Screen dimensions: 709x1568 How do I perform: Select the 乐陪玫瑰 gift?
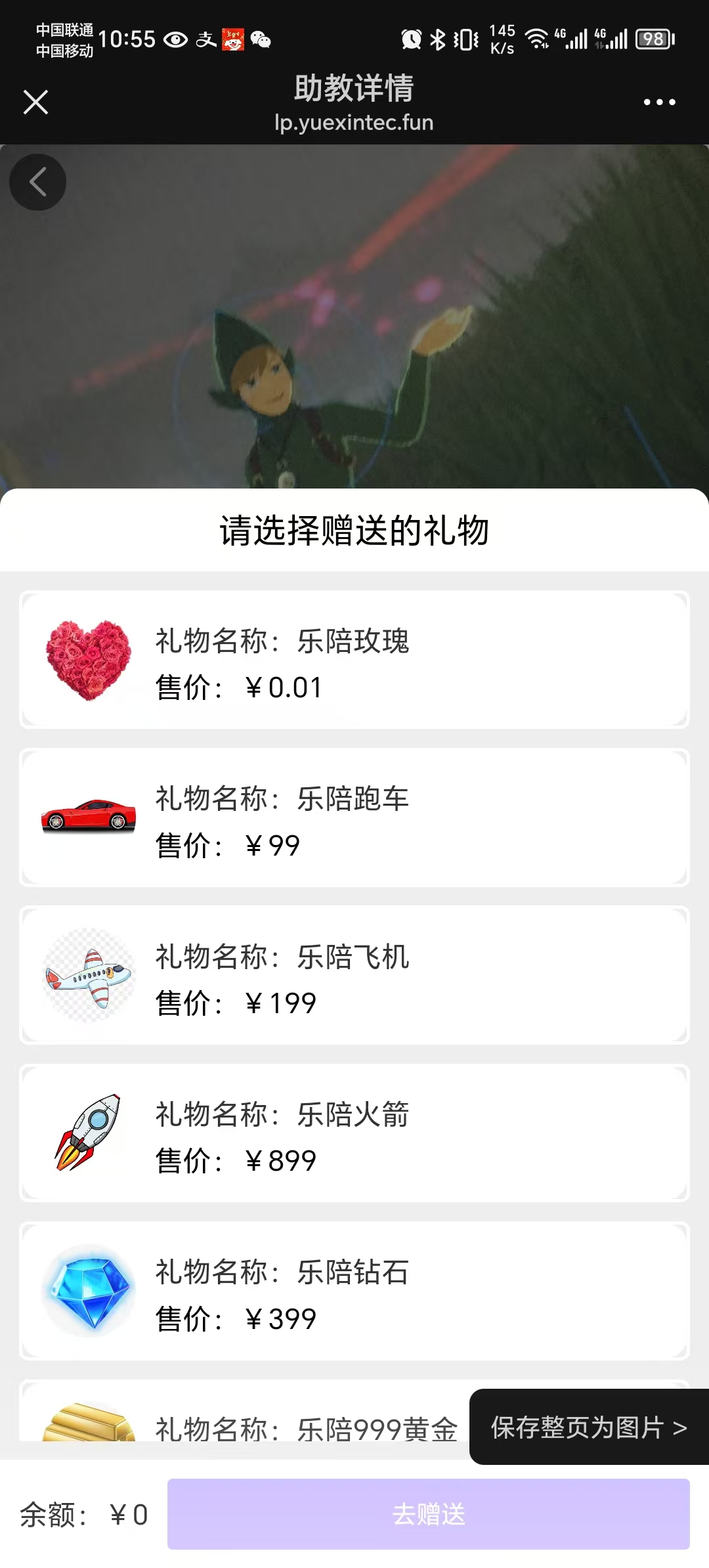354,660
